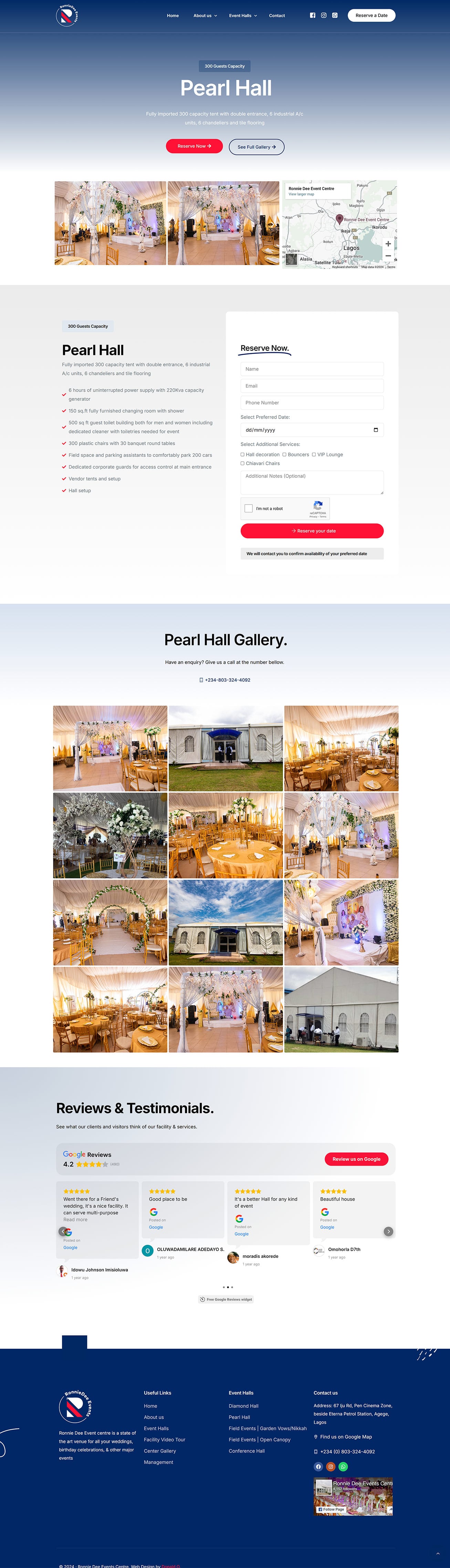This screenshot has width=450, height=1568.
Task: Focus the Email field
Action: tap(312, 386)
